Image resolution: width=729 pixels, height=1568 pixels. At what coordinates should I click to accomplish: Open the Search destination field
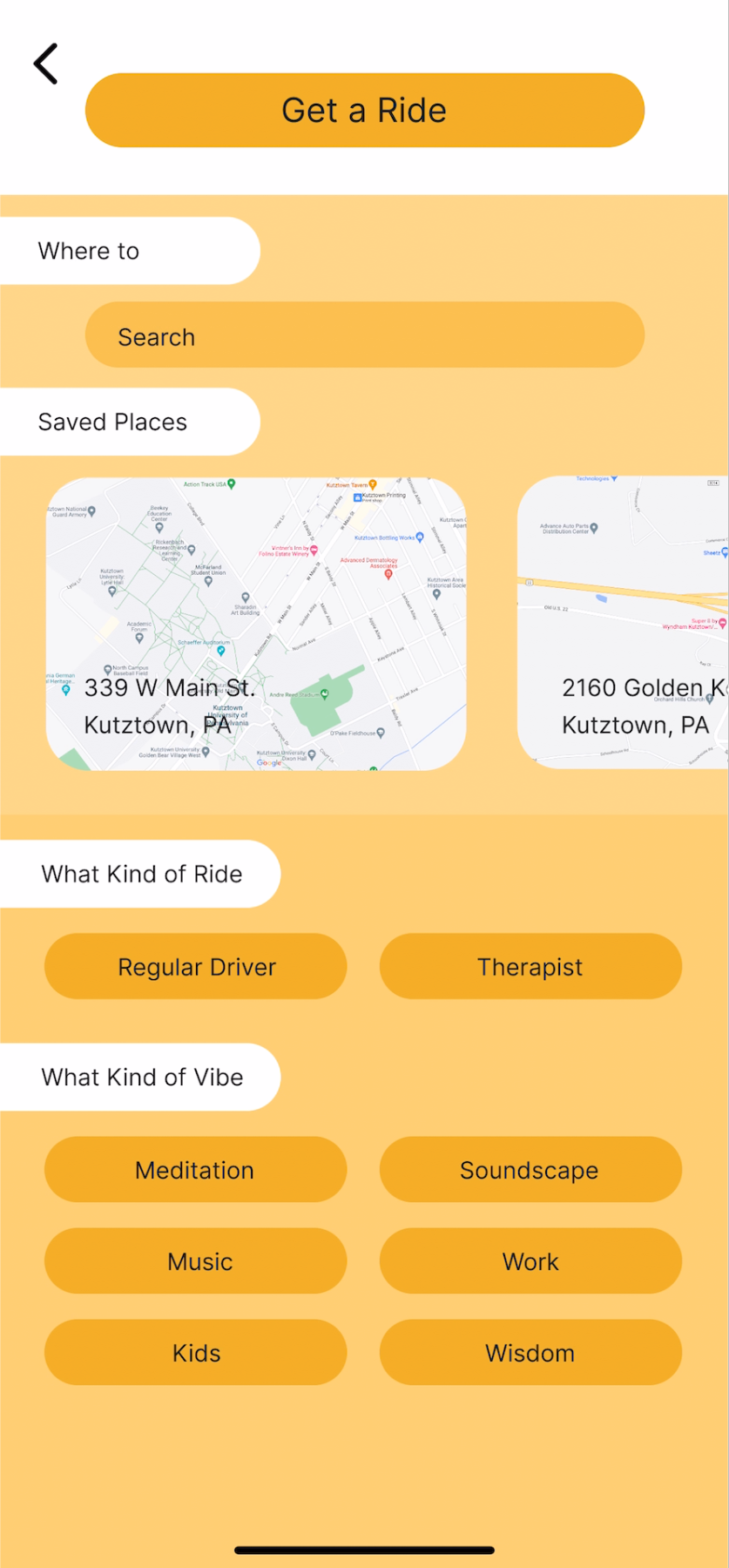[365, 335]
